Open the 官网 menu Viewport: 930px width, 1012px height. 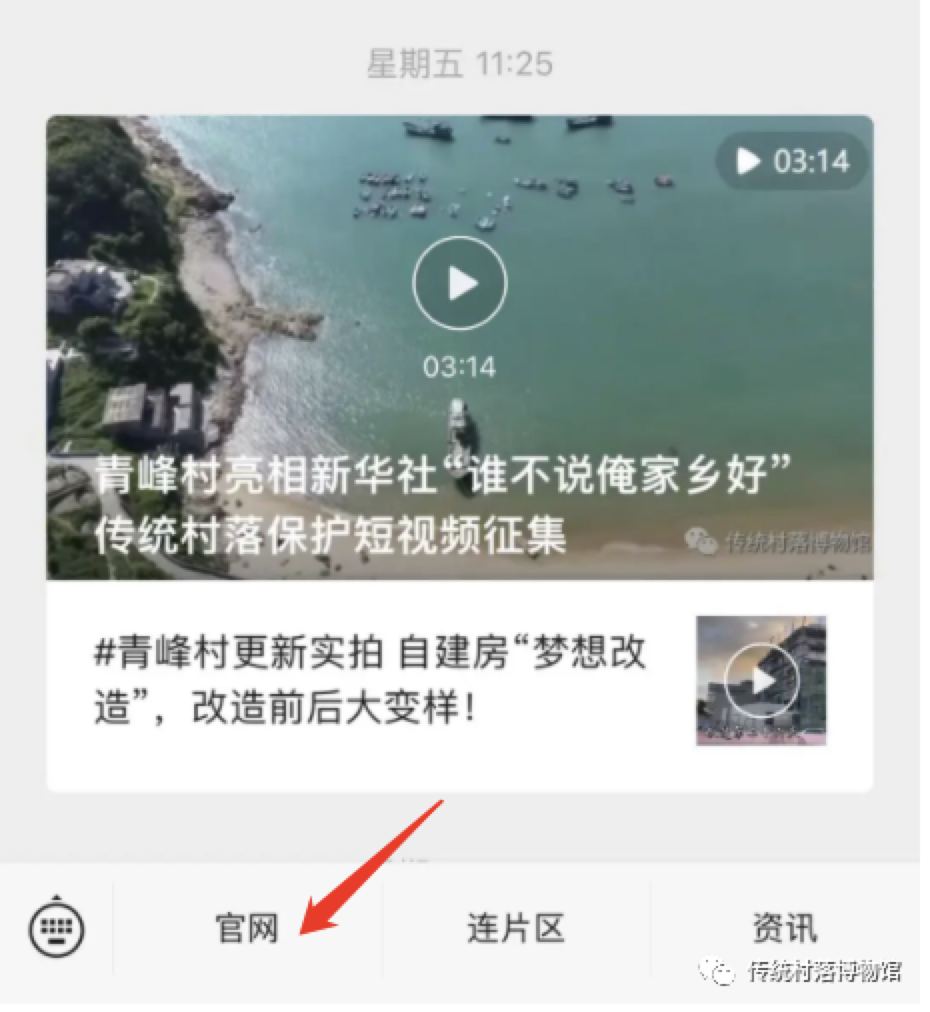pyautogui.click(x=249, y=929)
